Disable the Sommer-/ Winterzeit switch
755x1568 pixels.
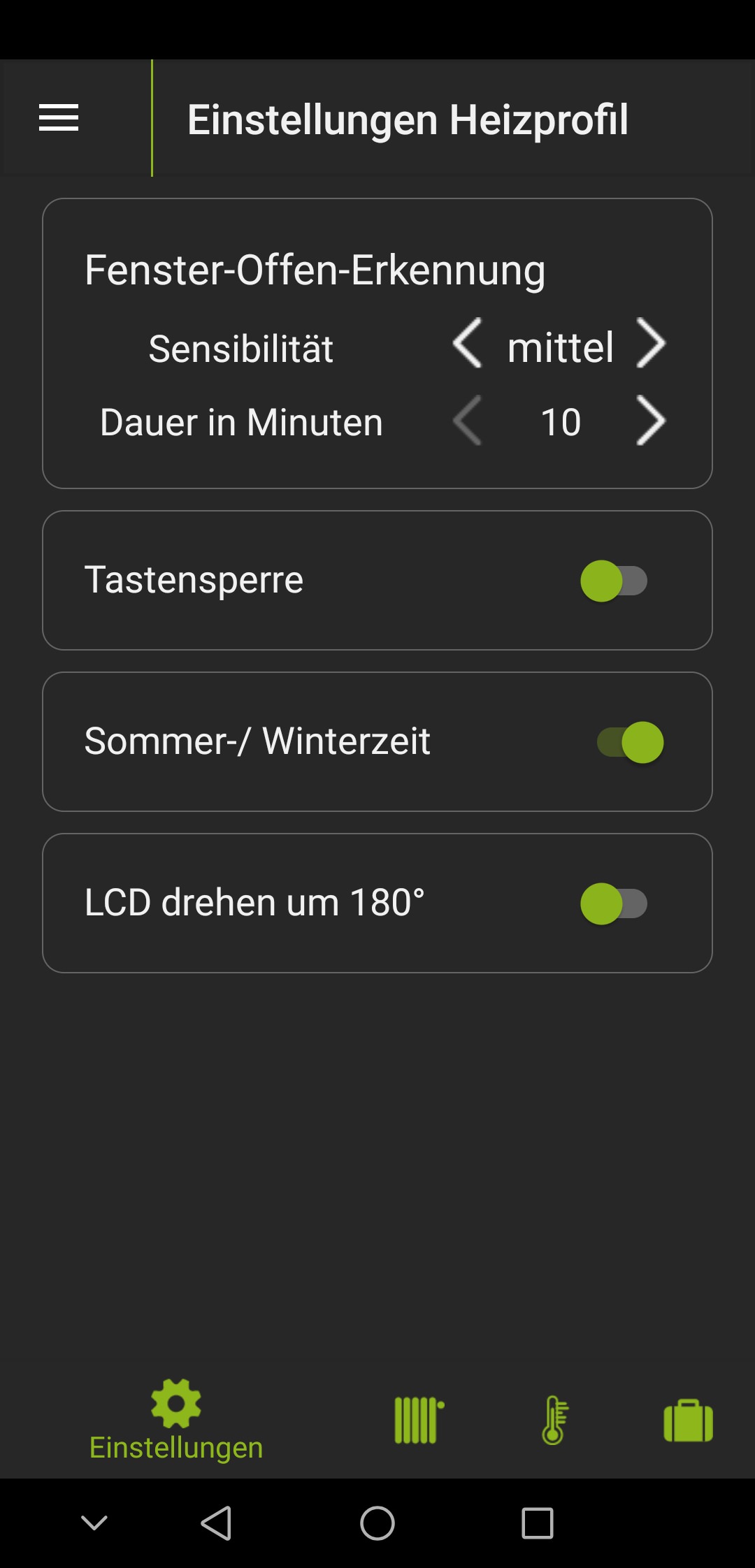(x=630, y=742)
